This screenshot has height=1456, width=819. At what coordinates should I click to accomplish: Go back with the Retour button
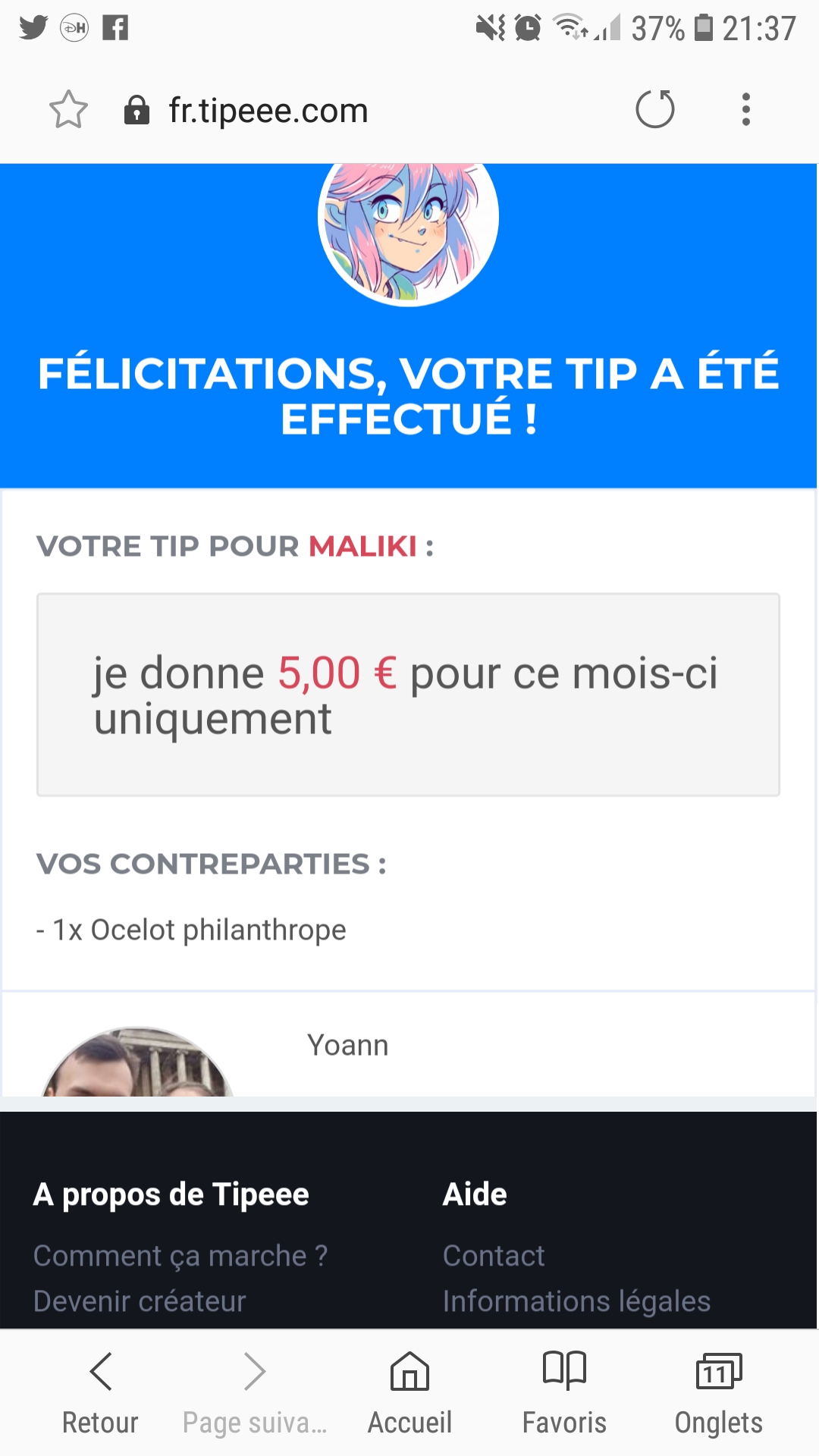click(100, 1392)
